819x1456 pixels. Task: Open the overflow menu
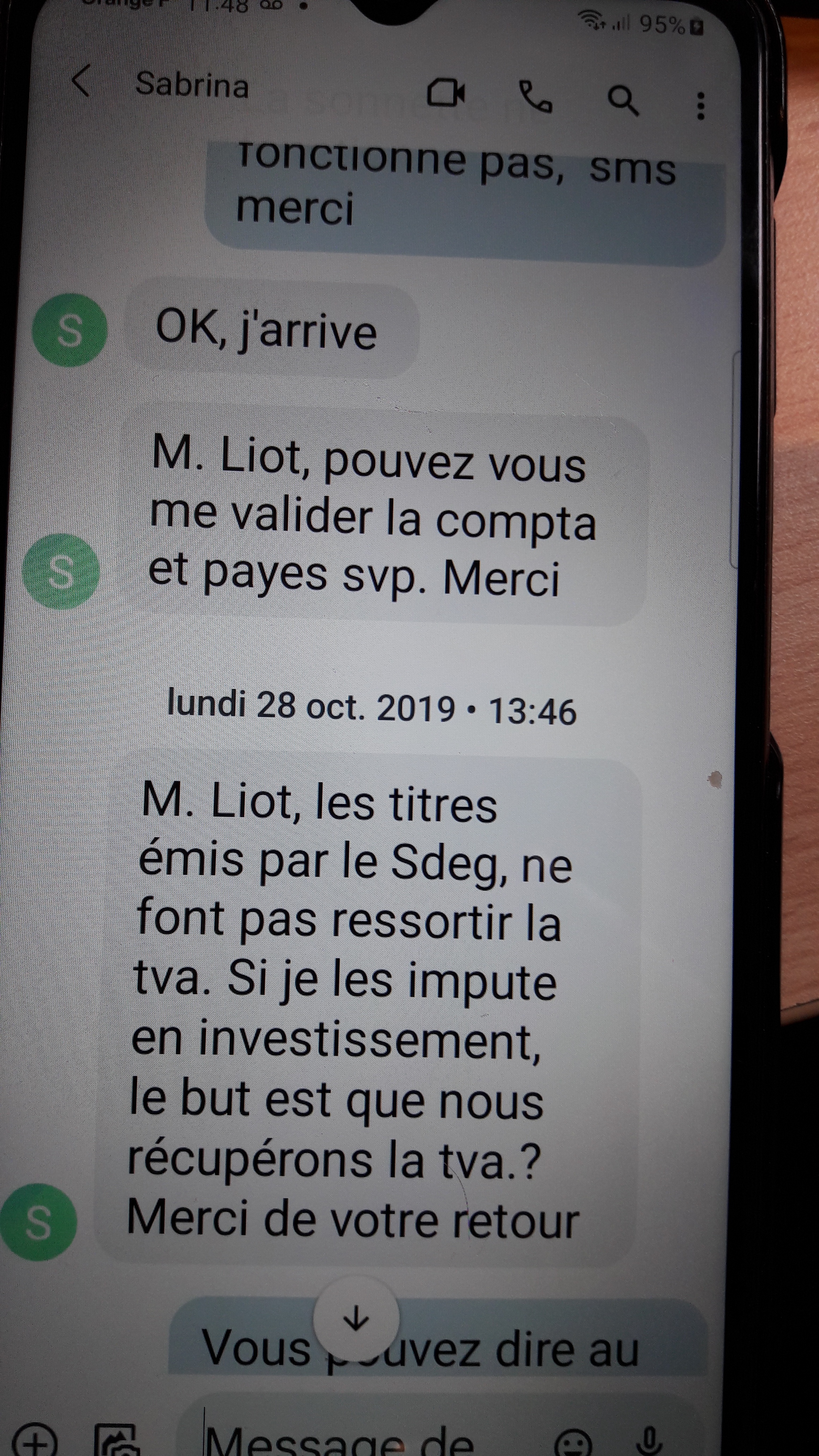(701, 106)
